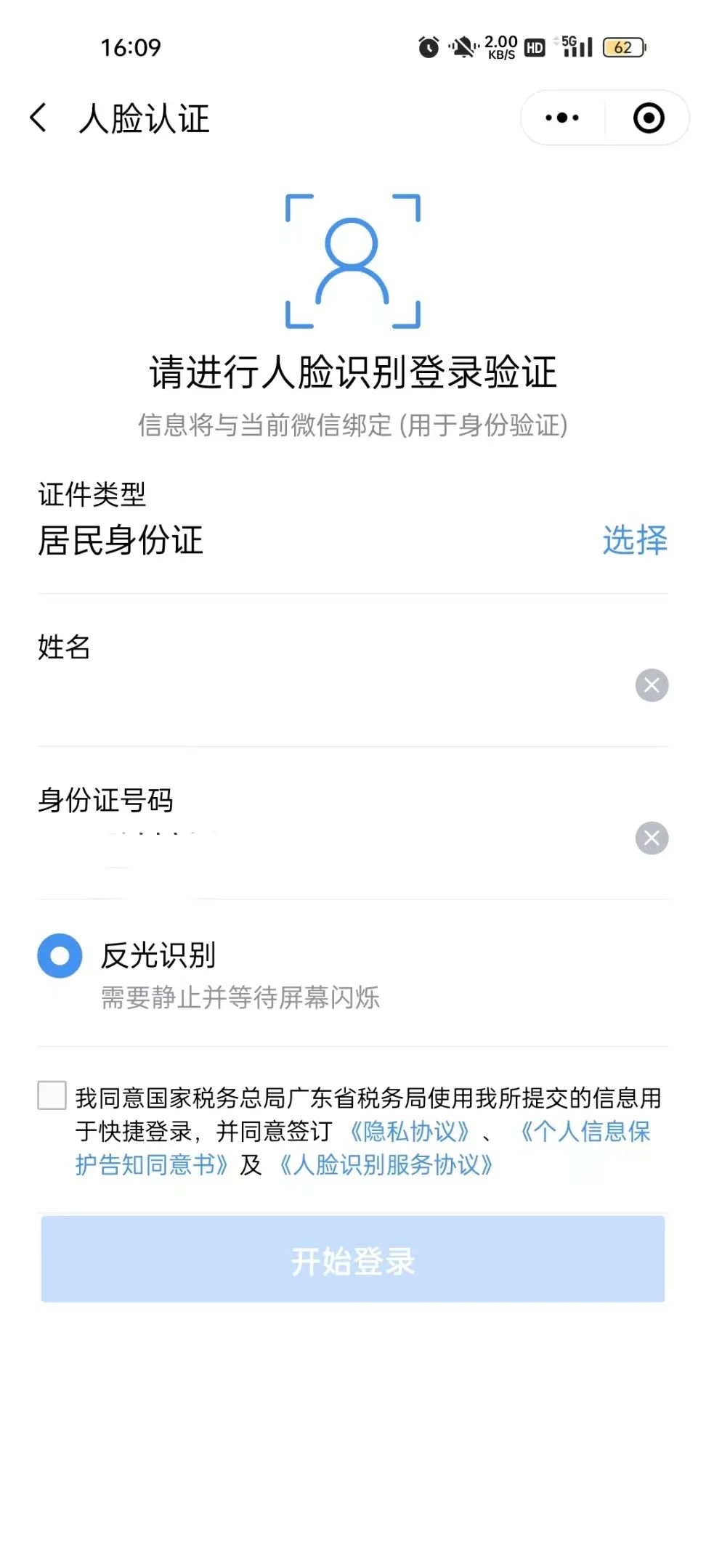The width and height of the screenshot is (706, 1568).
Task: Clear the 姓名 field
Action: click(x=652, y=685)
